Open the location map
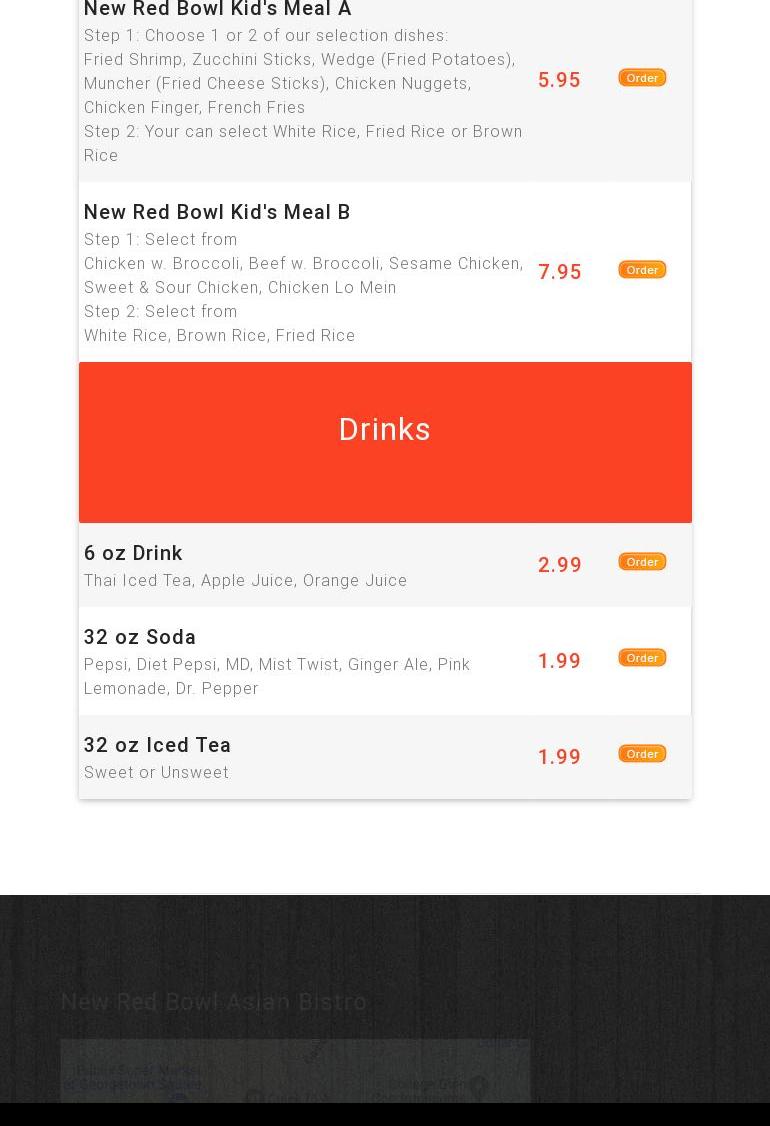Screen dimensions: 770x1126 294,1072
